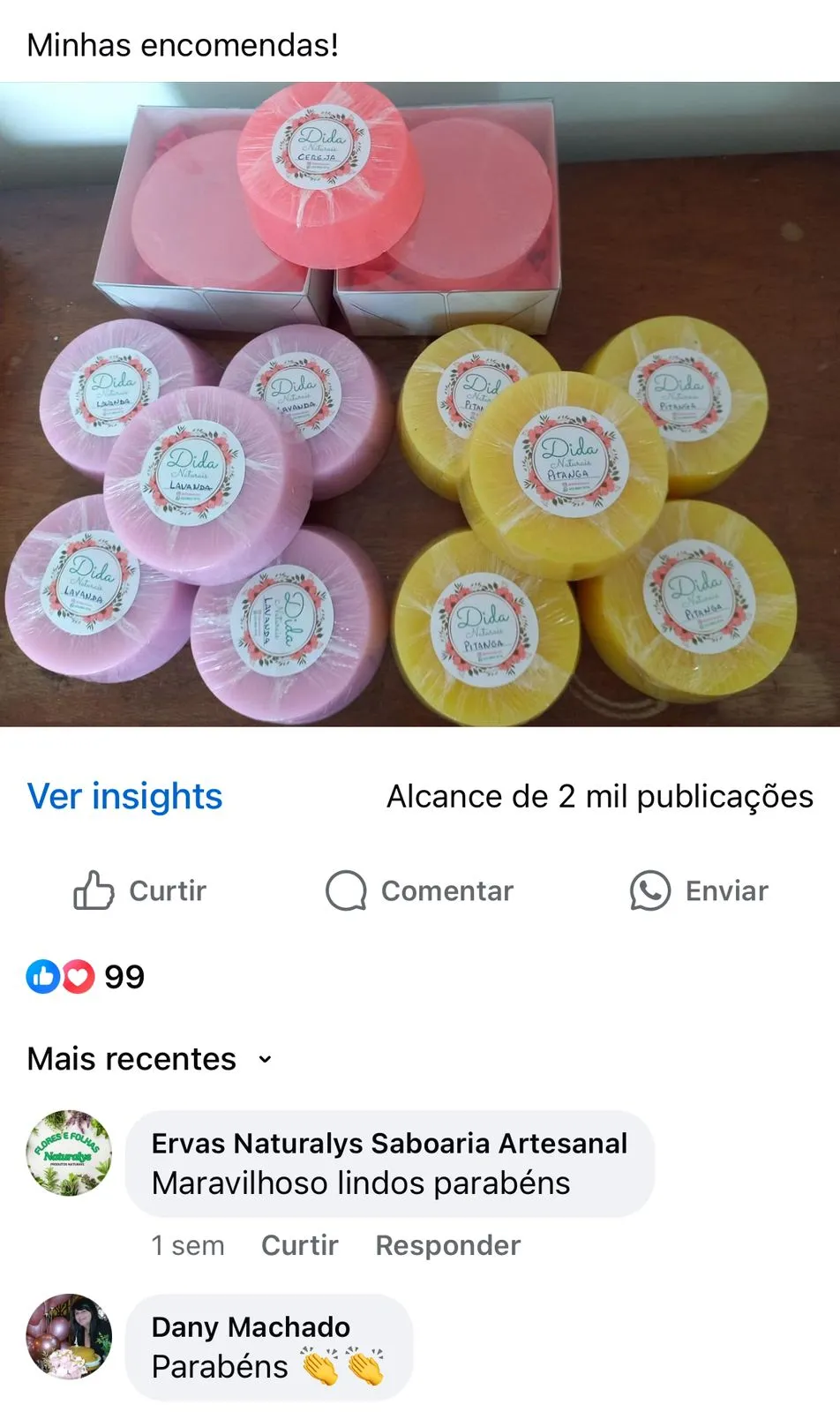Select the Enviar share option
Image resolution: width=840 pixels, height=1412 pixels.
click(700, 890)
